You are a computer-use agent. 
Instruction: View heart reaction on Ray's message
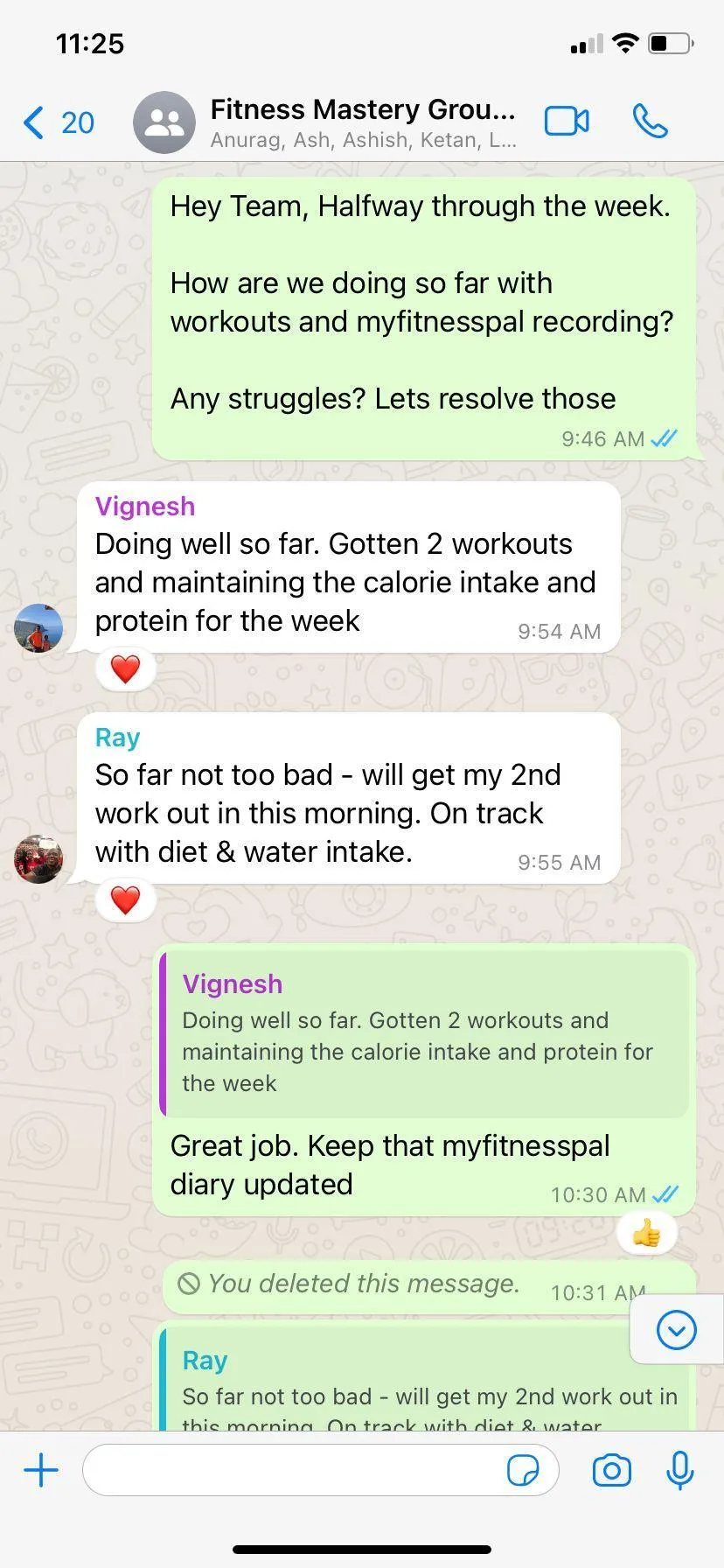click(125, 900)
